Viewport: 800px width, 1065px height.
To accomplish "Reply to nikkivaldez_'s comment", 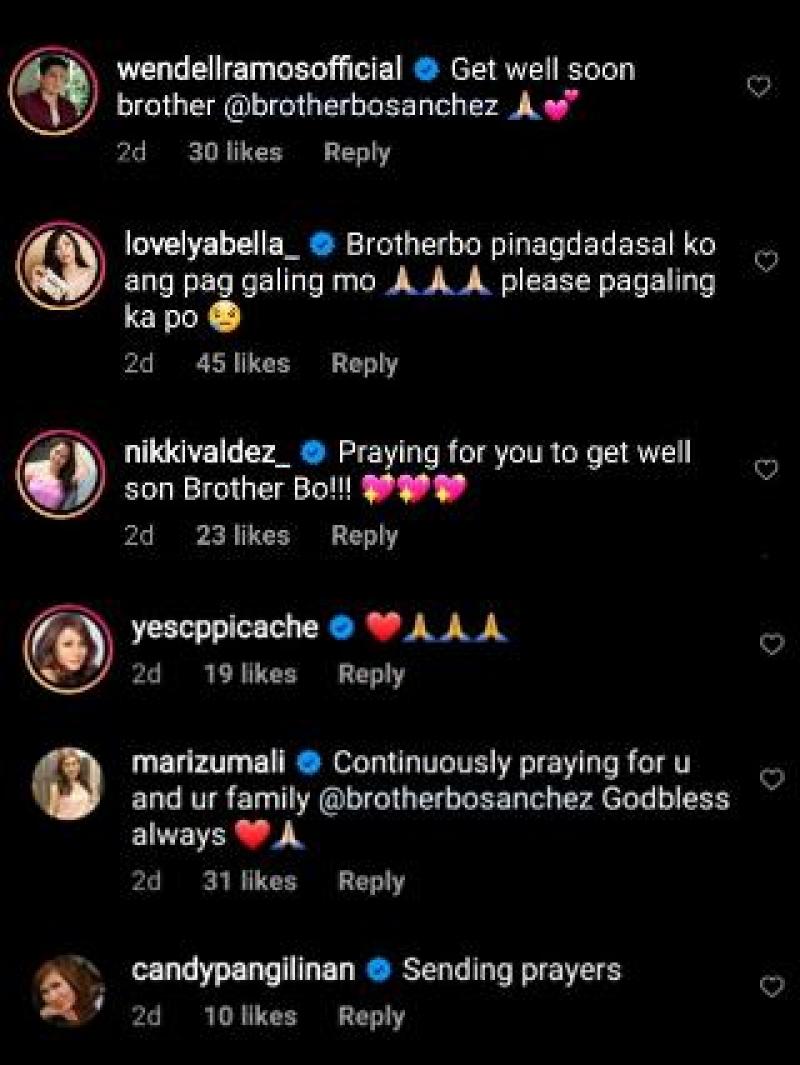I will click(364, 536).
